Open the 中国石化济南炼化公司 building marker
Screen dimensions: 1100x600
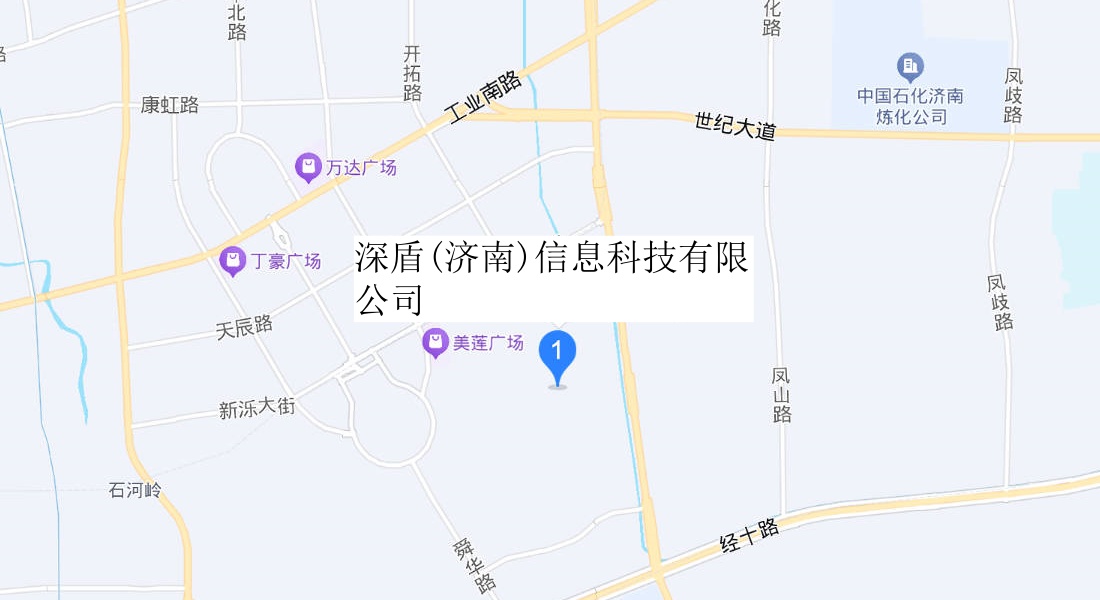(x=910, y=67)
